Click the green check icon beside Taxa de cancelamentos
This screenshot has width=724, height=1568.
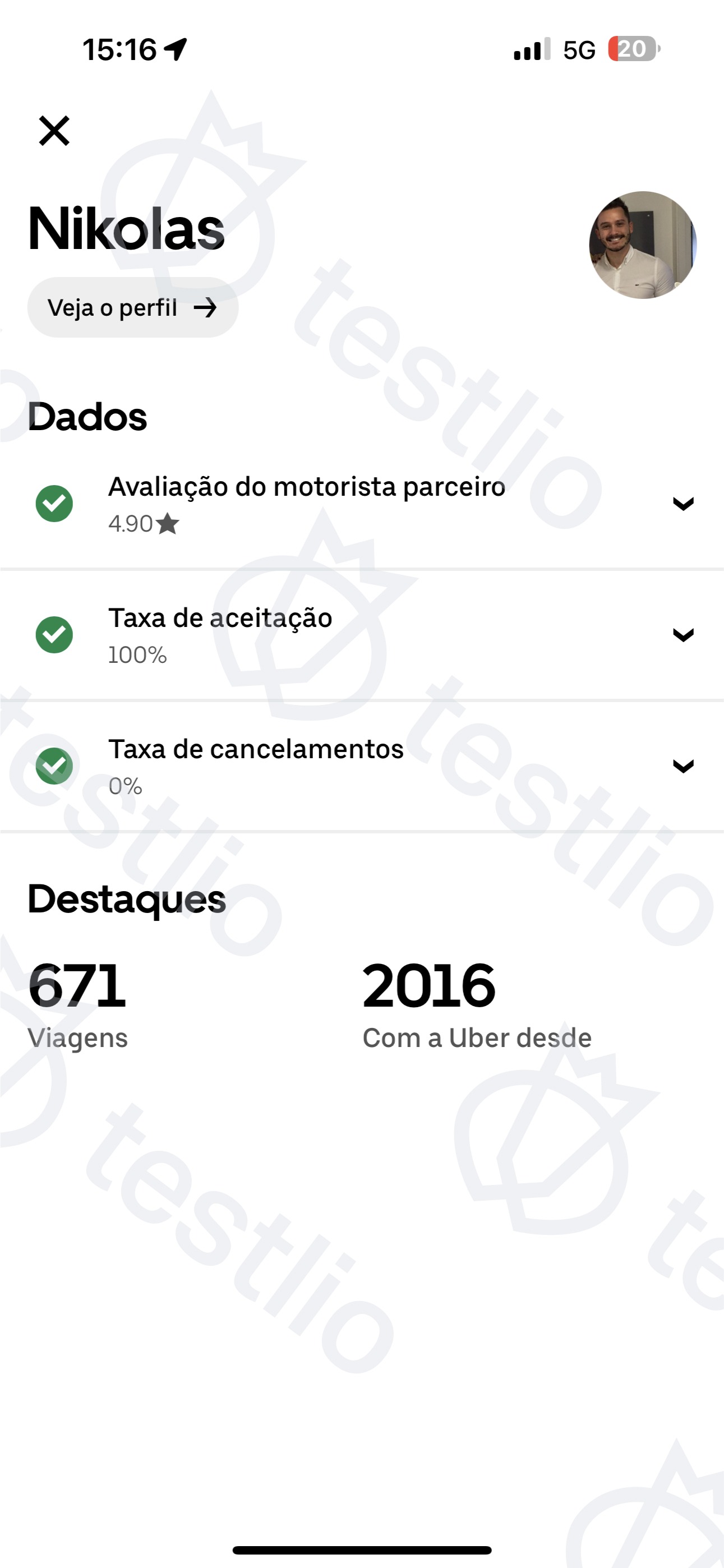[54, 765]
